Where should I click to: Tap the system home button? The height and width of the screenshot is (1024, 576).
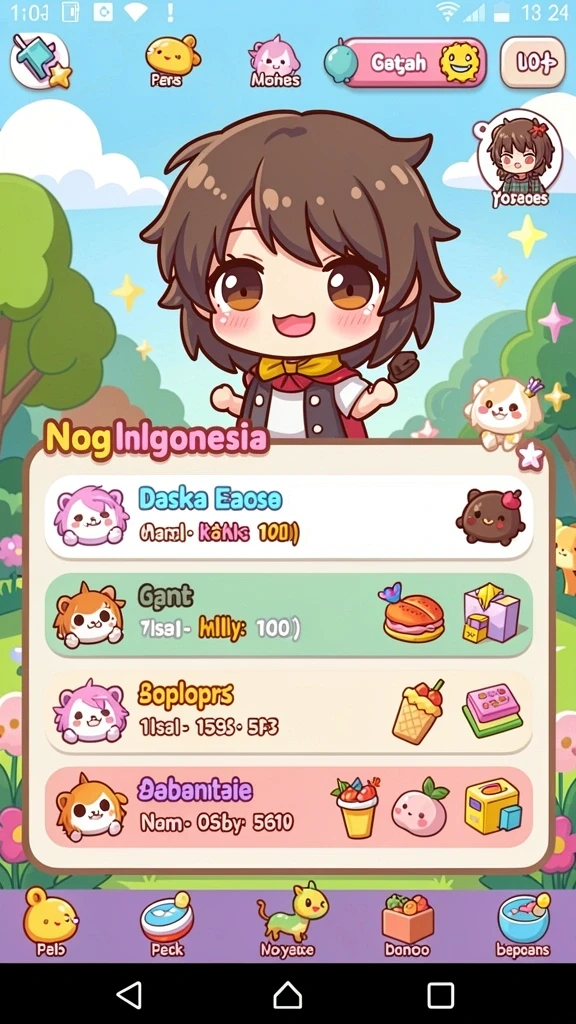287,995
